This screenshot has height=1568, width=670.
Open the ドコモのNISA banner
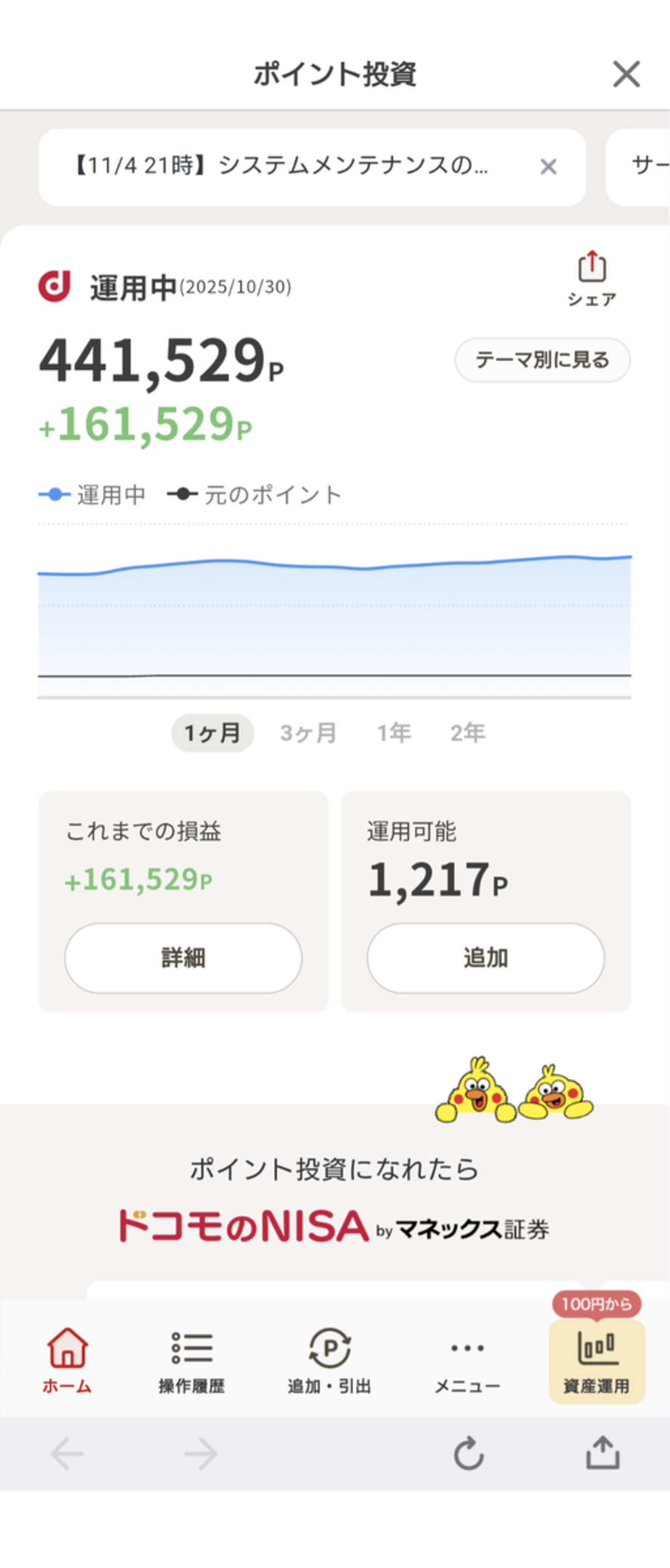pyautogui.click(x=333, y=1225)
